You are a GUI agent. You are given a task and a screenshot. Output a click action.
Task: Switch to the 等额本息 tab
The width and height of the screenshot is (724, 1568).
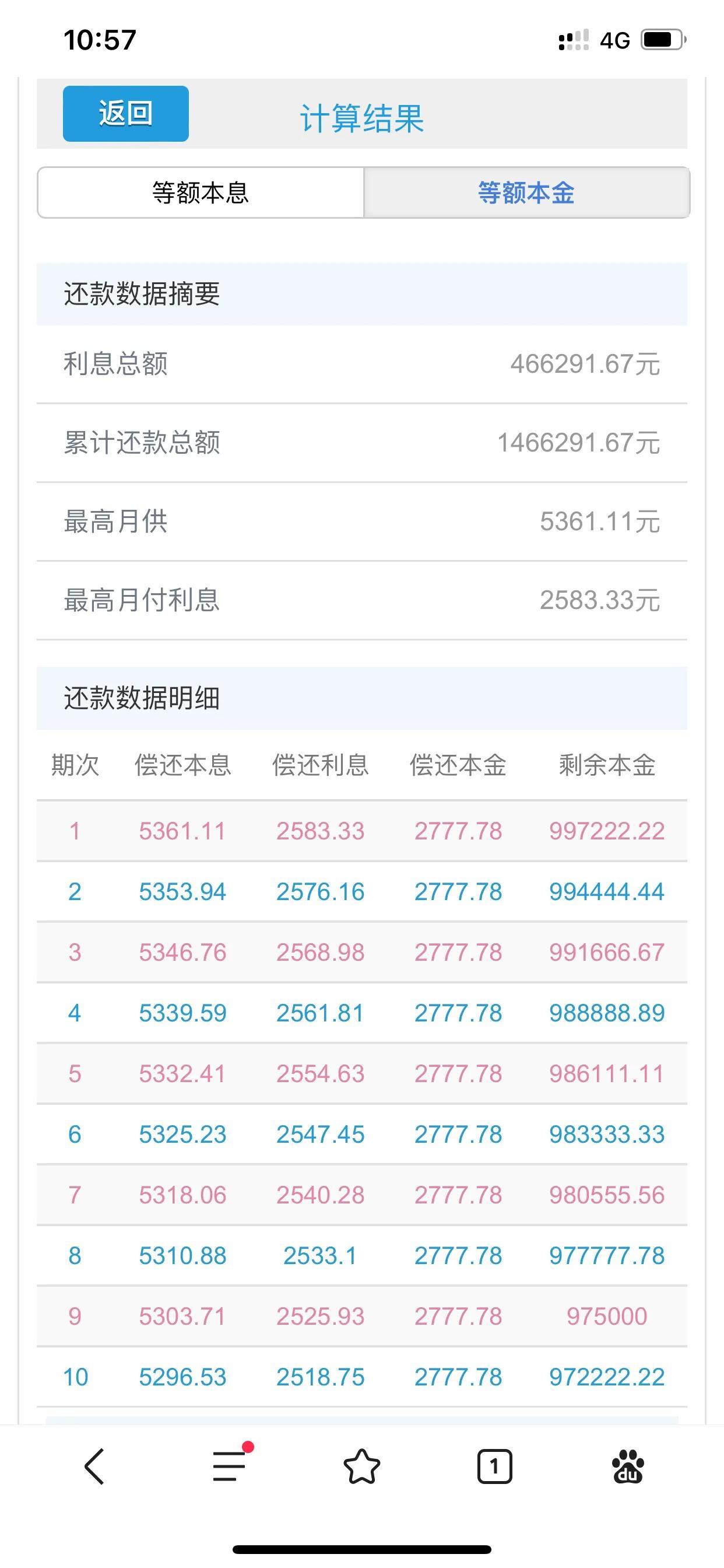[201, 192]
